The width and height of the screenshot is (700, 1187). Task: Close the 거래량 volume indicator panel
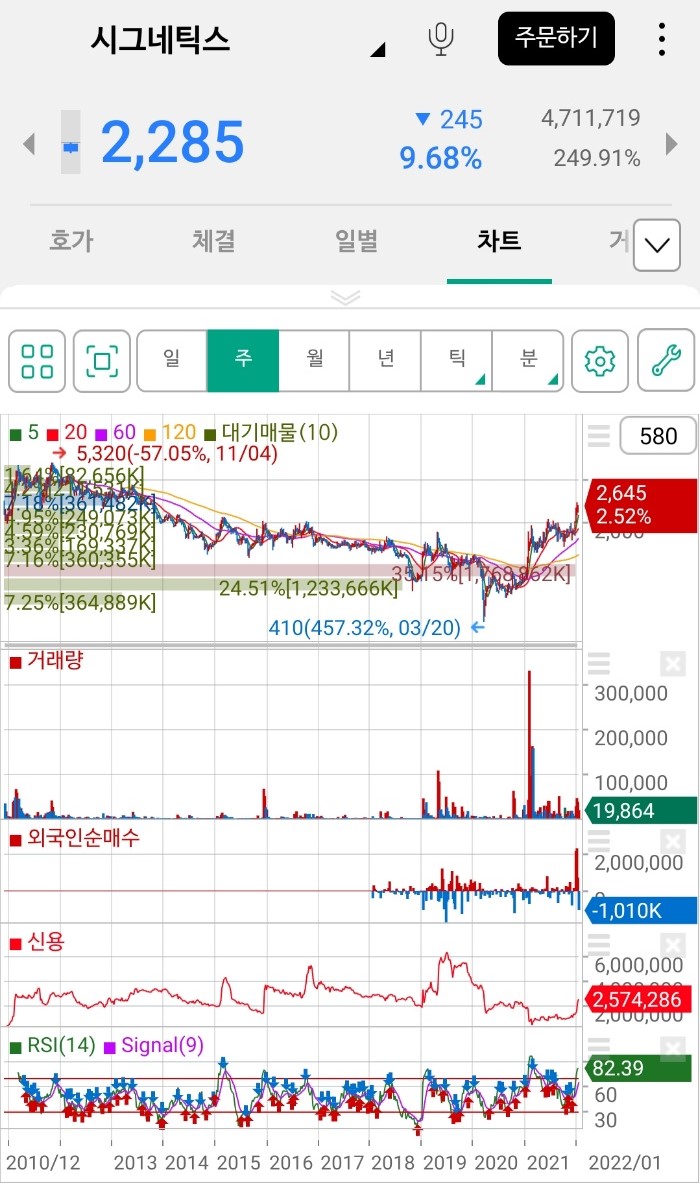(672, 664)
